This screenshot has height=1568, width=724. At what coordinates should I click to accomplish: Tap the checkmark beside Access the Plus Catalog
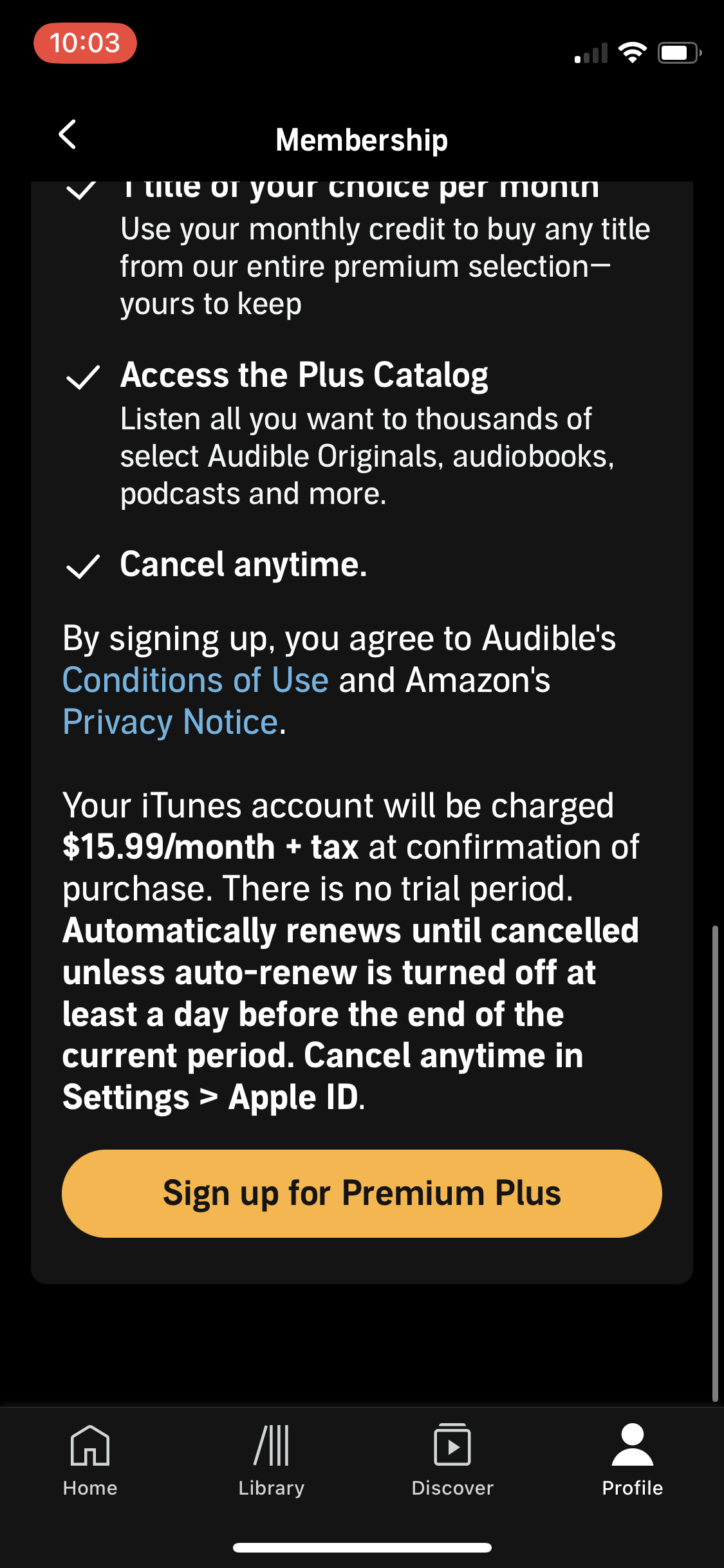pos(82,377)
